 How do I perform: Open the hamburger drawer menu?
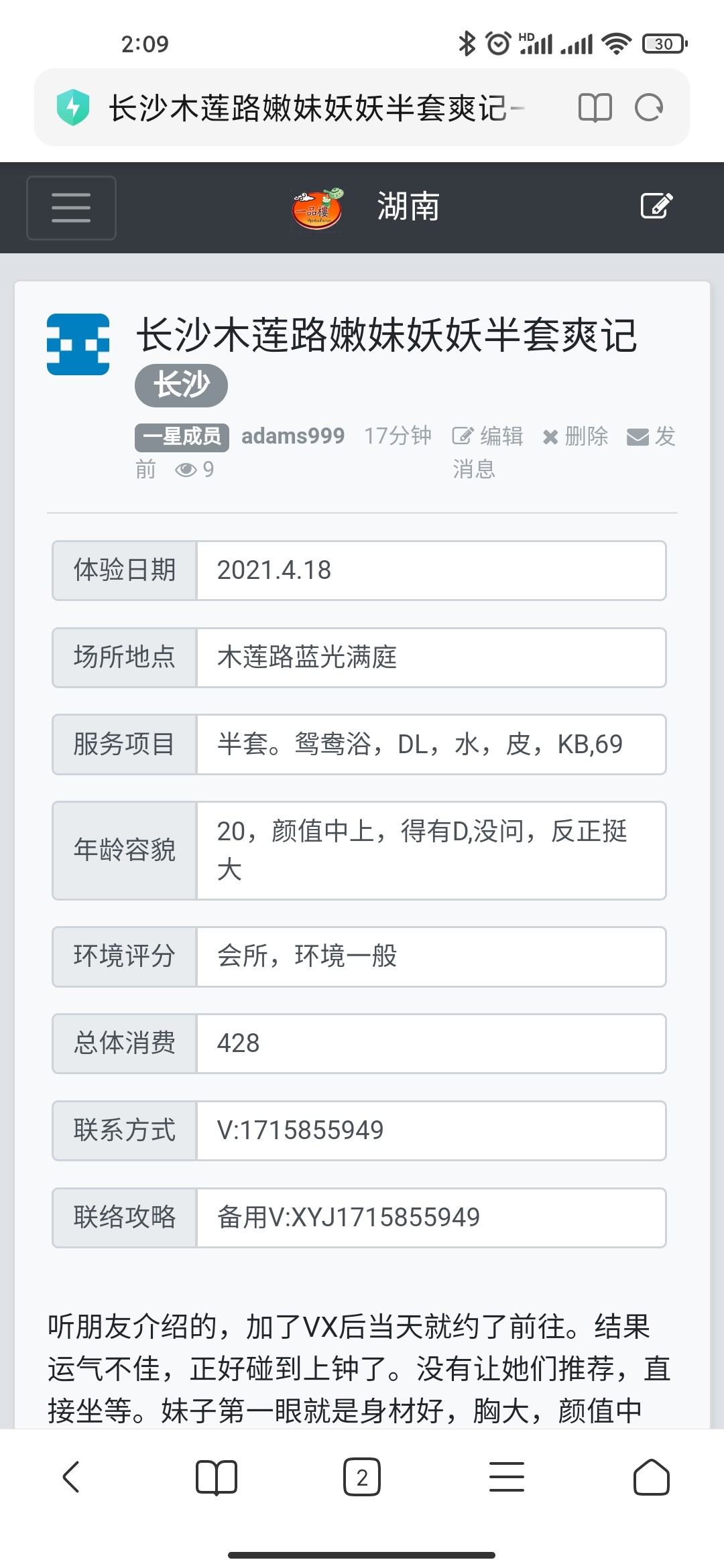point(71,208)
